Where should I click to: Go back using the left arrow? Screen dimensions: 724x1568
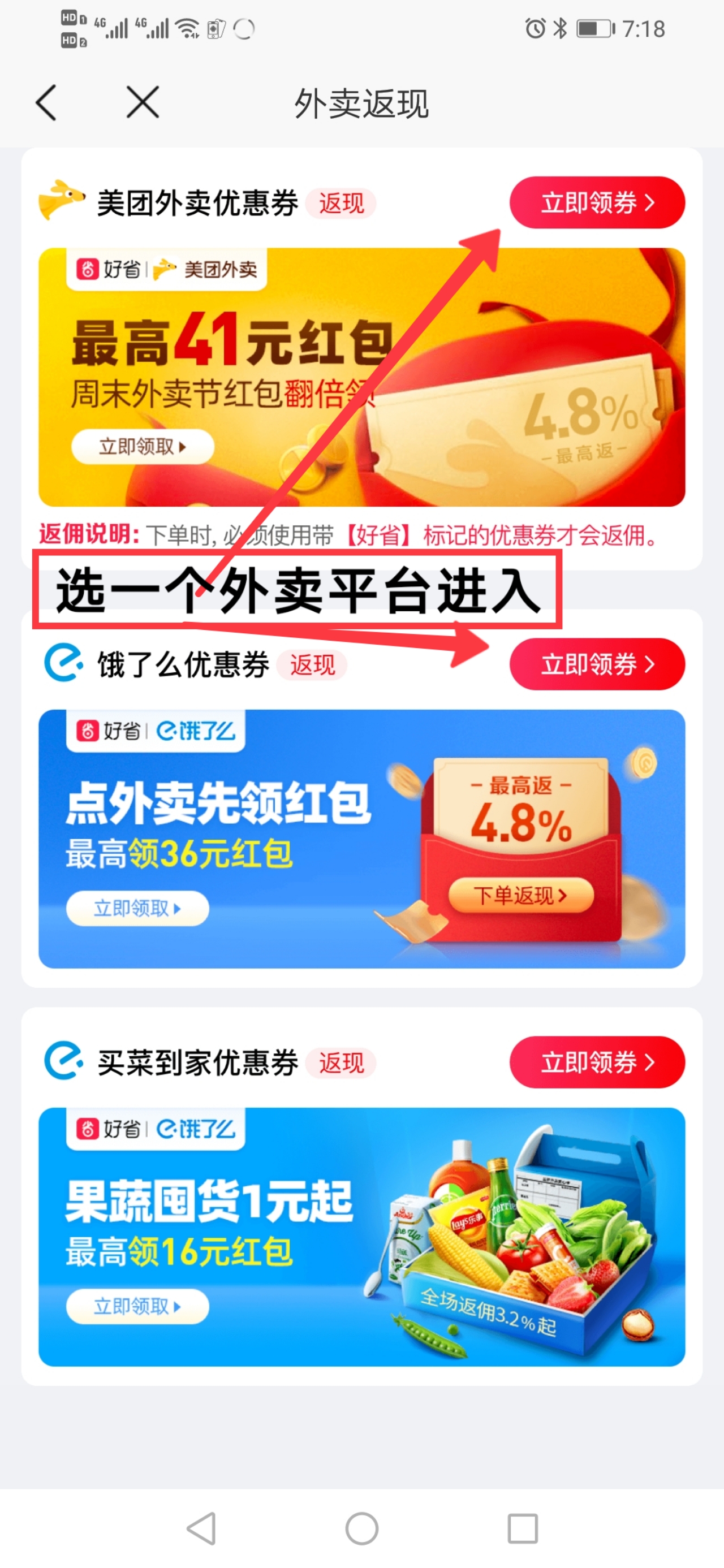(x=46, y=102)
